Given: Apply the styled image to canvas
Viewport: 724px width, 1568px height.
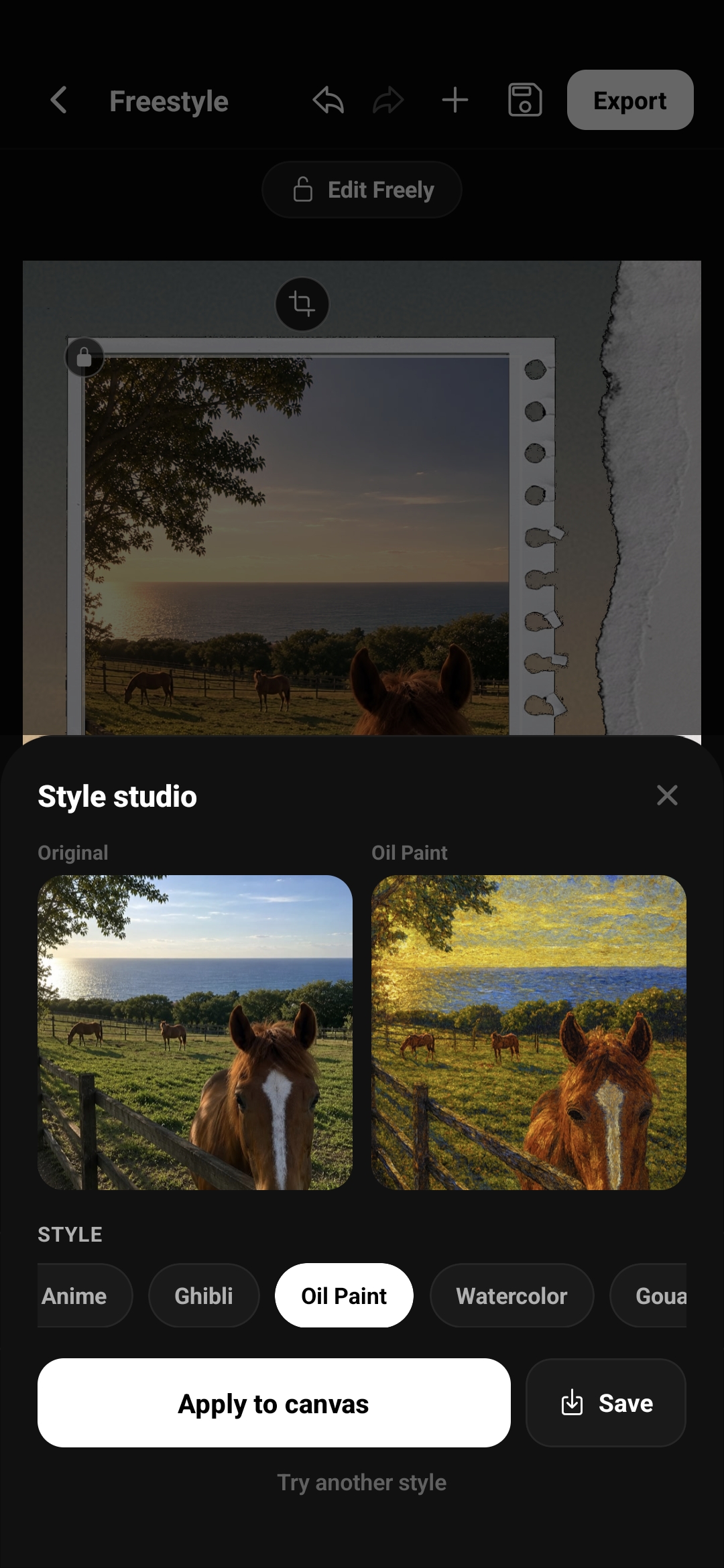Looking at the screenshot, I should point(274,1402).
